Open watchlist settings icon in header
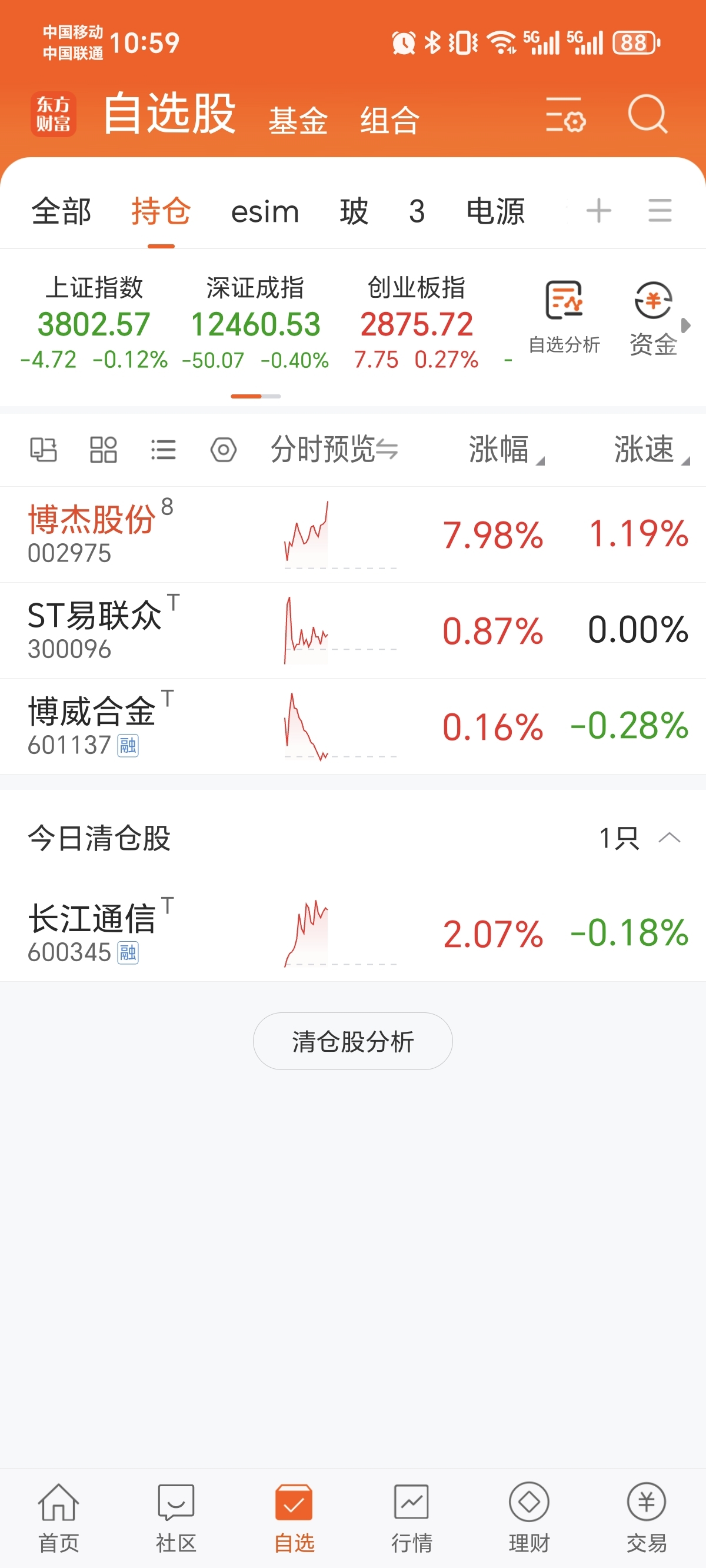Screen dimensions: 706x1568 pos(565,114)
